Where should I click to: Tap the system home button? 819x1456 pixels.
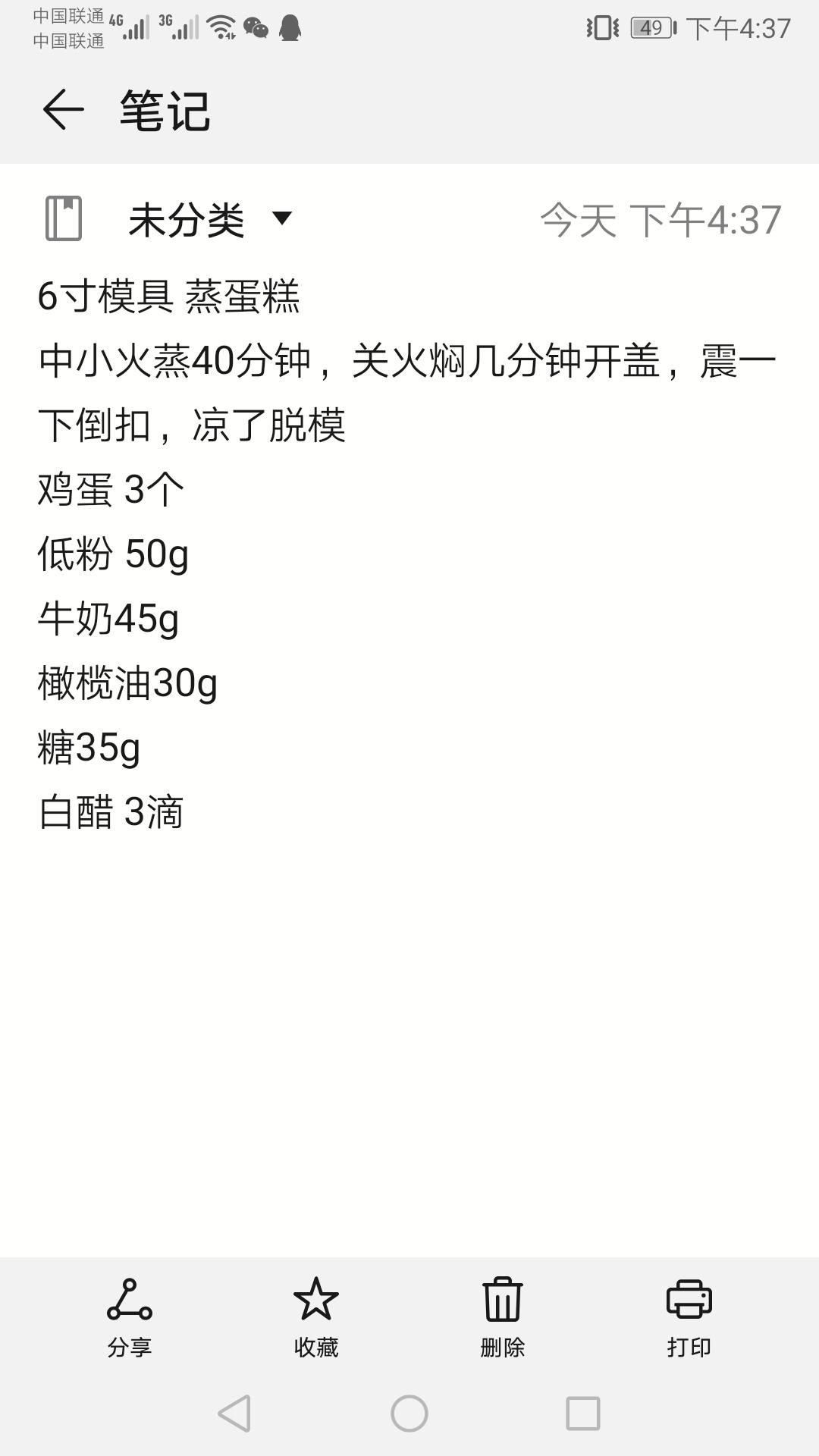pos(409,1414)
